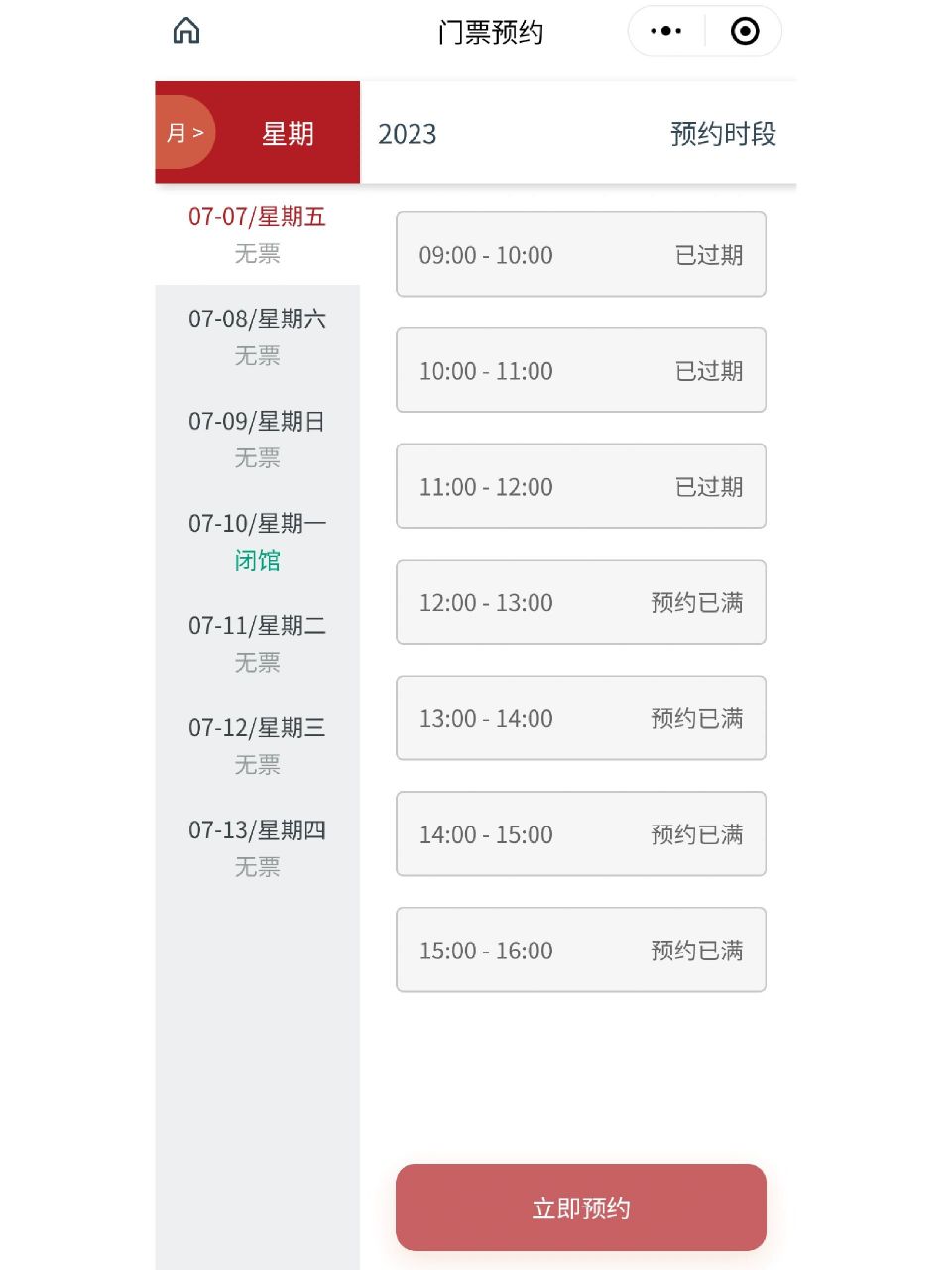
Task: Click the 预约时段 header label
Action: point(724,133)
